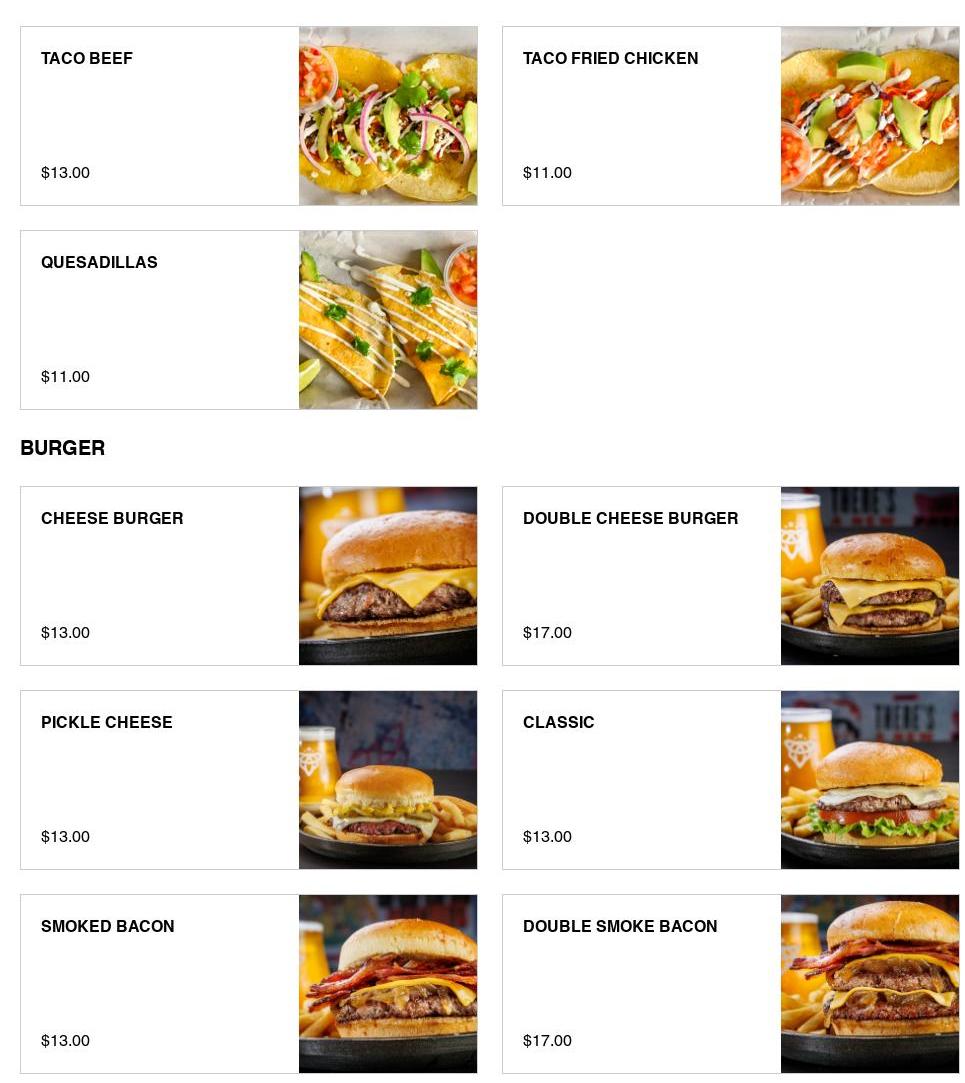Screen dimensions: 965x1083
Task: Open the Taco Beef item
Action: point(248,116)
